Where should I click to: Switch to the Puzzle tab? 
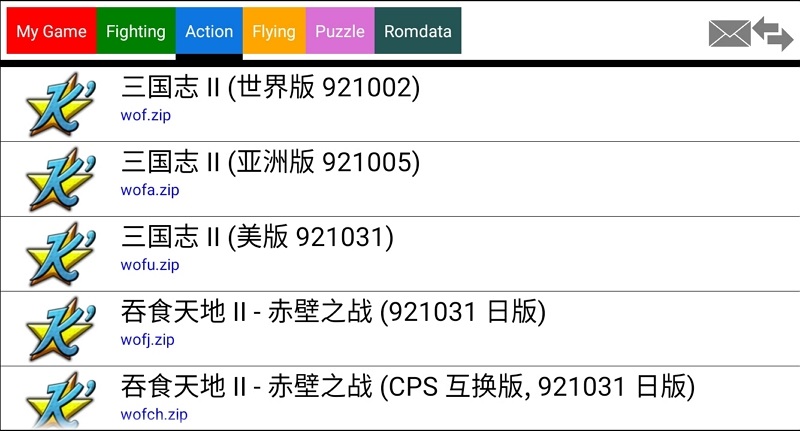click(x=340, y=31)
